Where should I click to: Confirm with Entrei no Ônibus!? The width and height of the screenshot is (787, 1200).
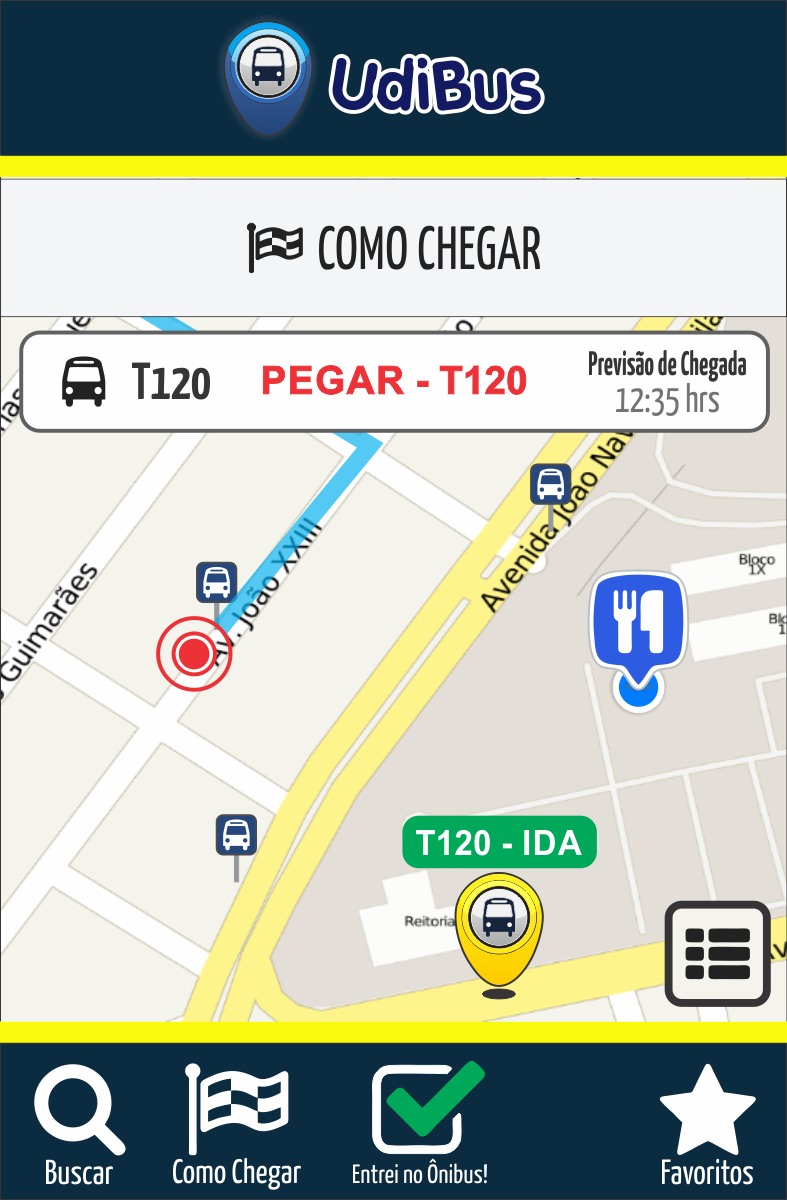[421, 1125]
